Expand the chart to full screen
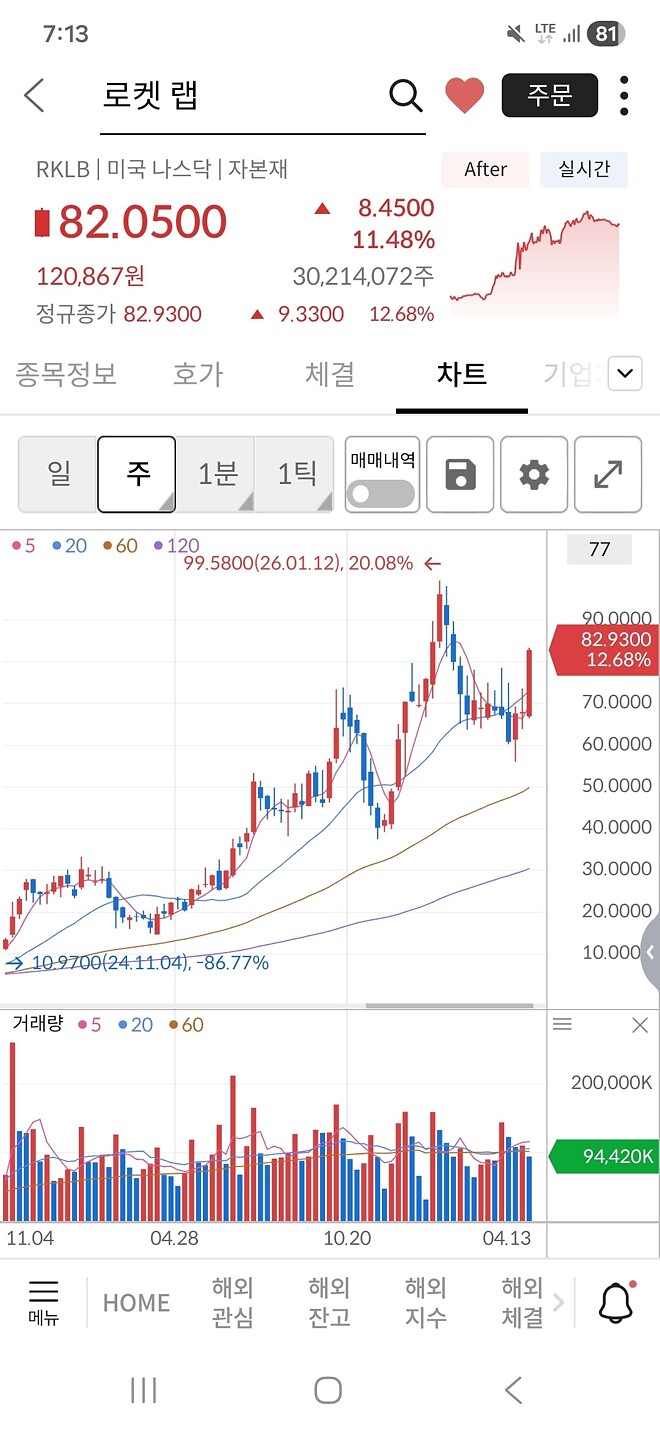The height and width of the screenshot is (1430, 660). pyautogui.click(x=608, y=474)
